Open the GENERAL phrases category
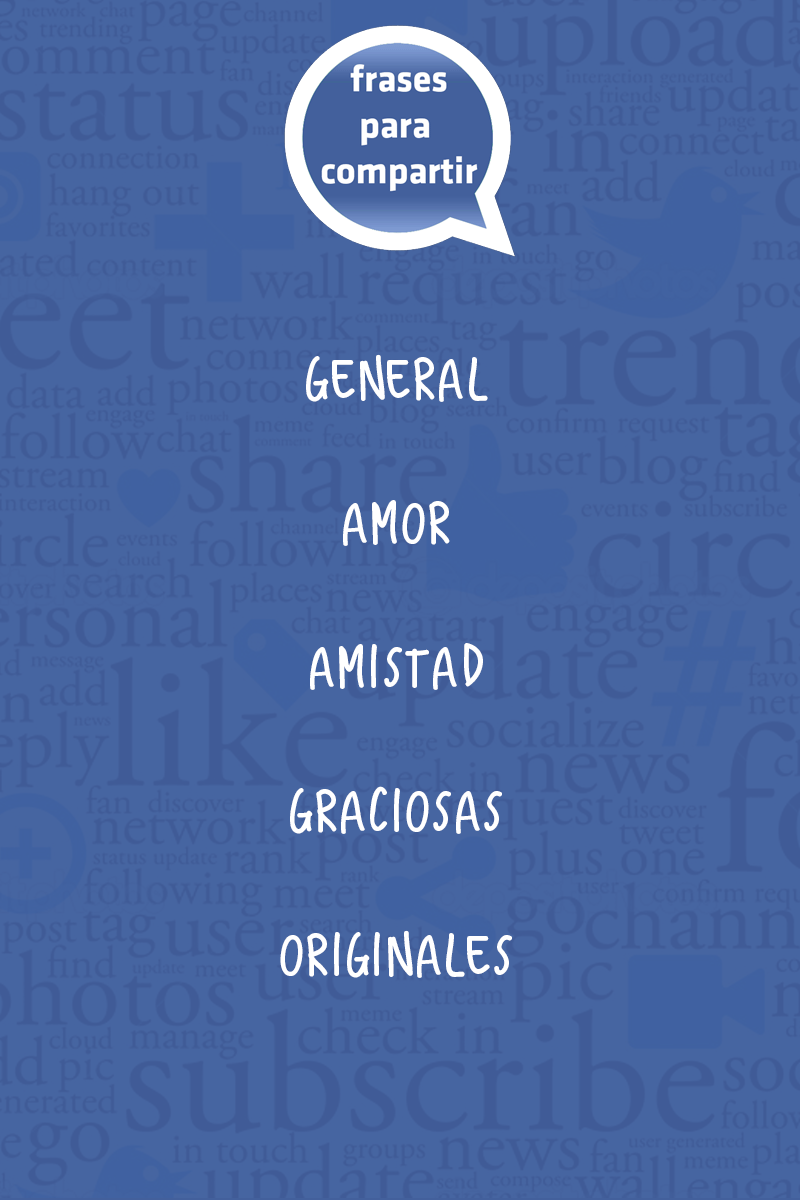The width and height of the screenshot is (800, 1200). pos(396,380)
